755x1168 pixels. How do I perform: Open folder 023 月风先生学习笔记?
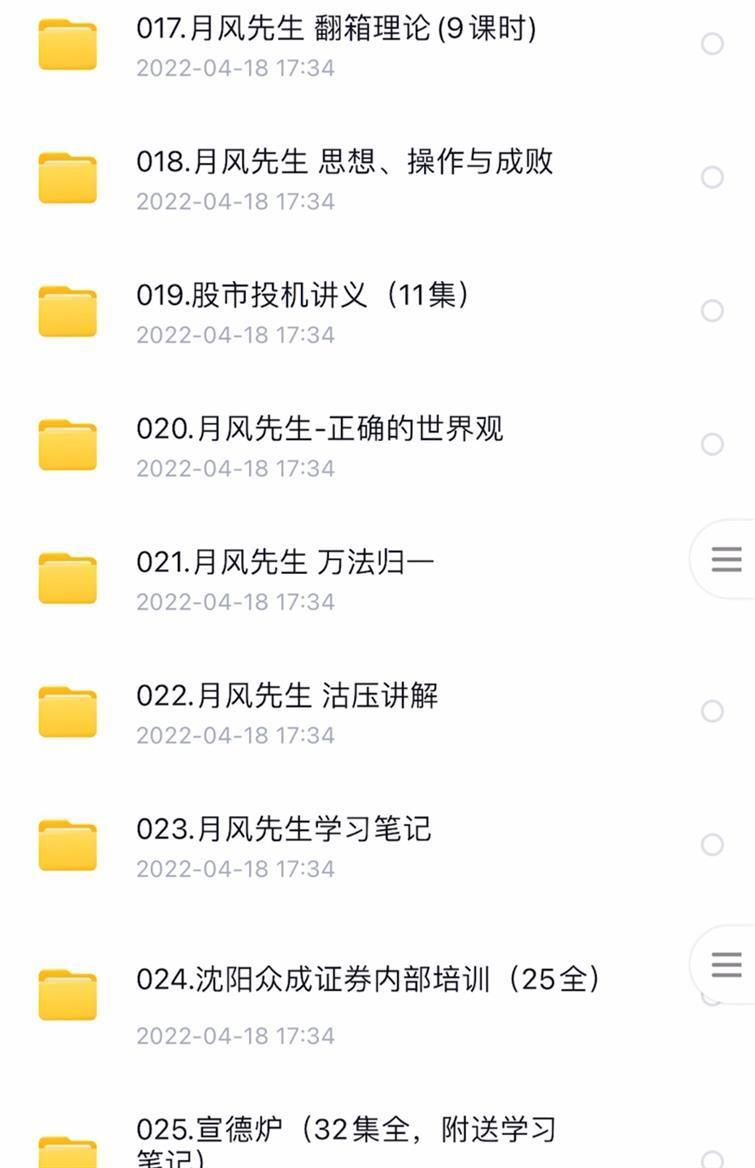click(x=283, y=829)
